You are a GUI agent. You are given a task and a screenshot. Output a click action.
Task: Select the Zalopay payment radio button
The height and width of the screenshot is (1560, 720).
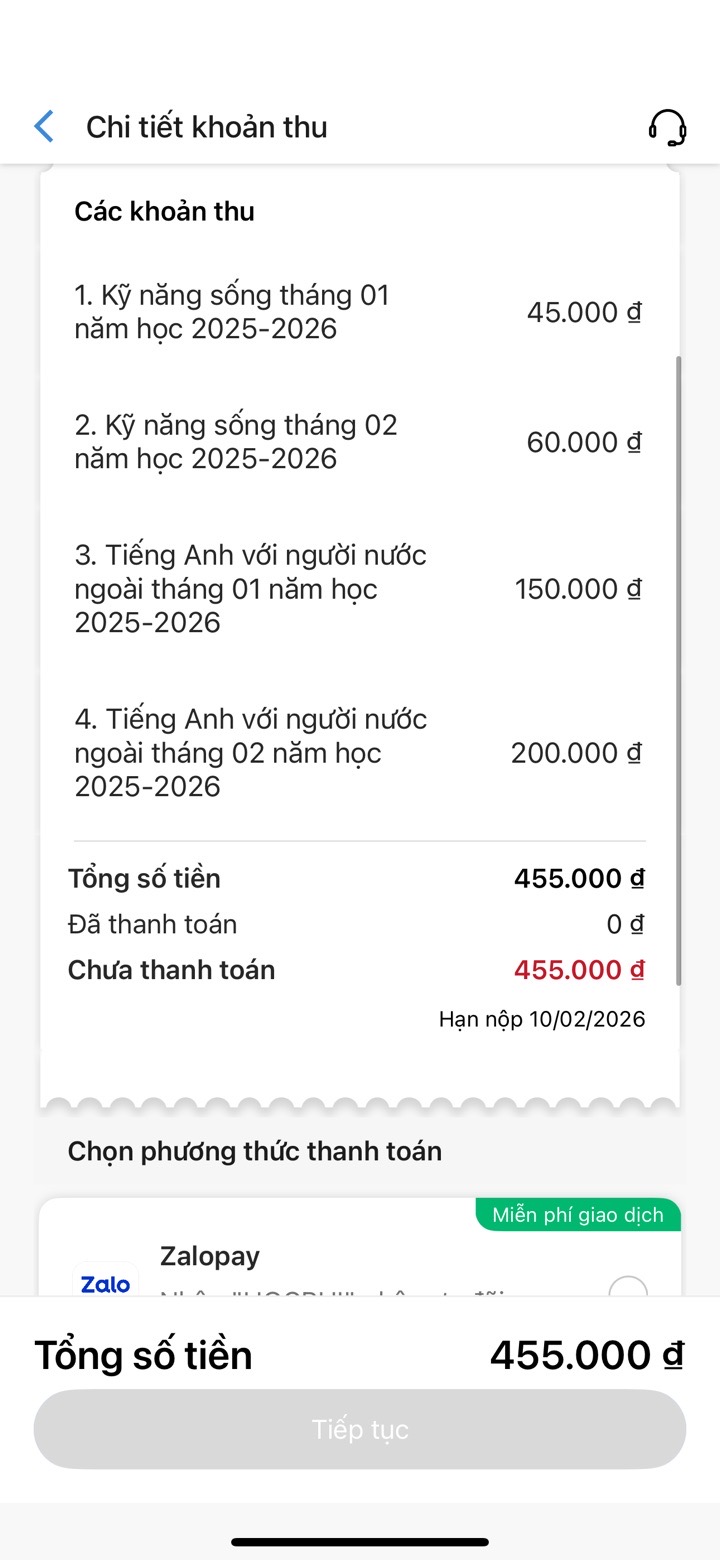coord(630,1293)
